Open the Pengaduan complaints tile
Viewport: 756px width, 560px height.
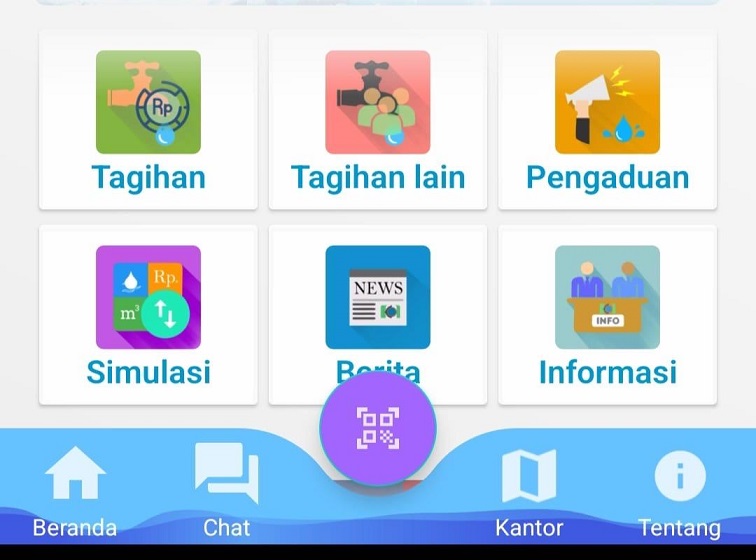608,121
